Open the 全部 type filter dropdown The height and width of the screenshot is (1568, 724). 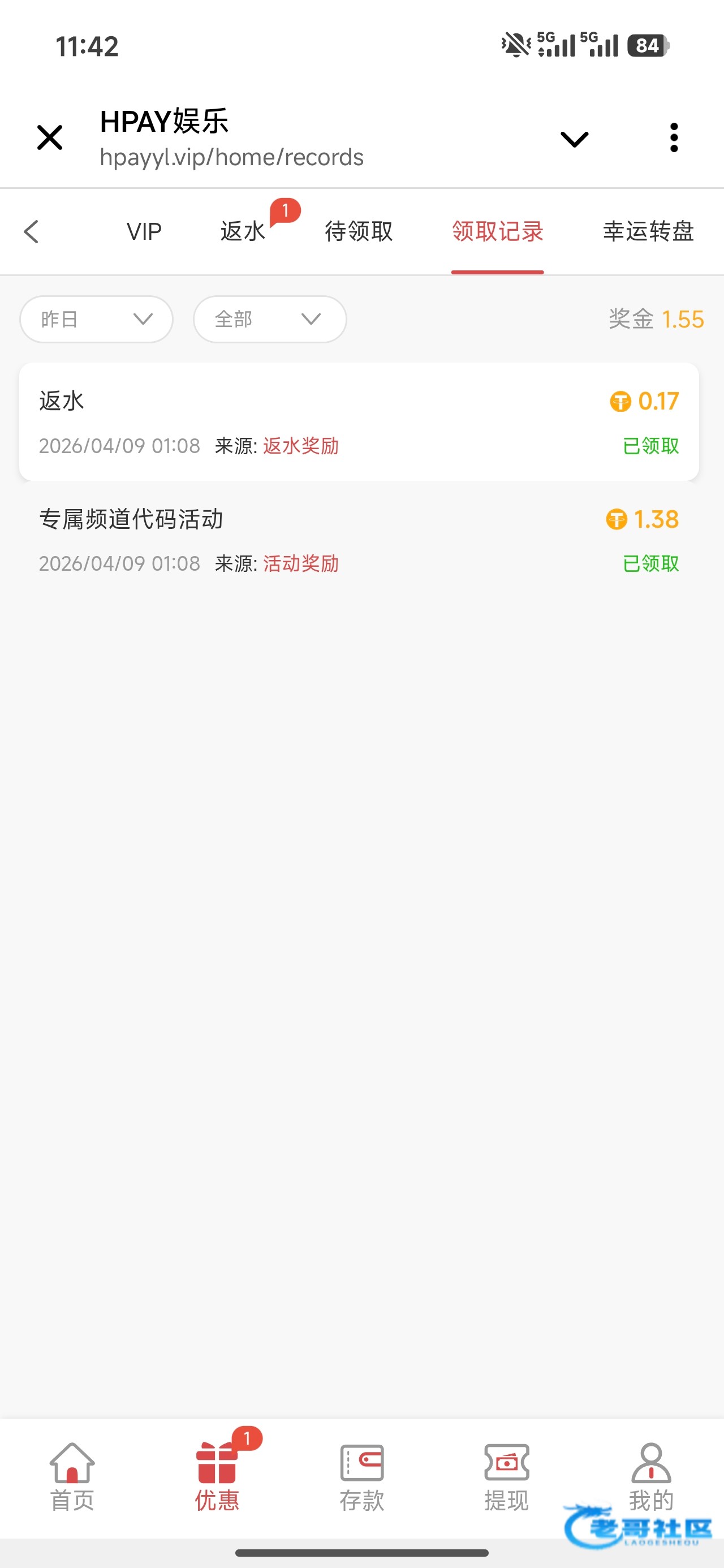tap(270, 319)
